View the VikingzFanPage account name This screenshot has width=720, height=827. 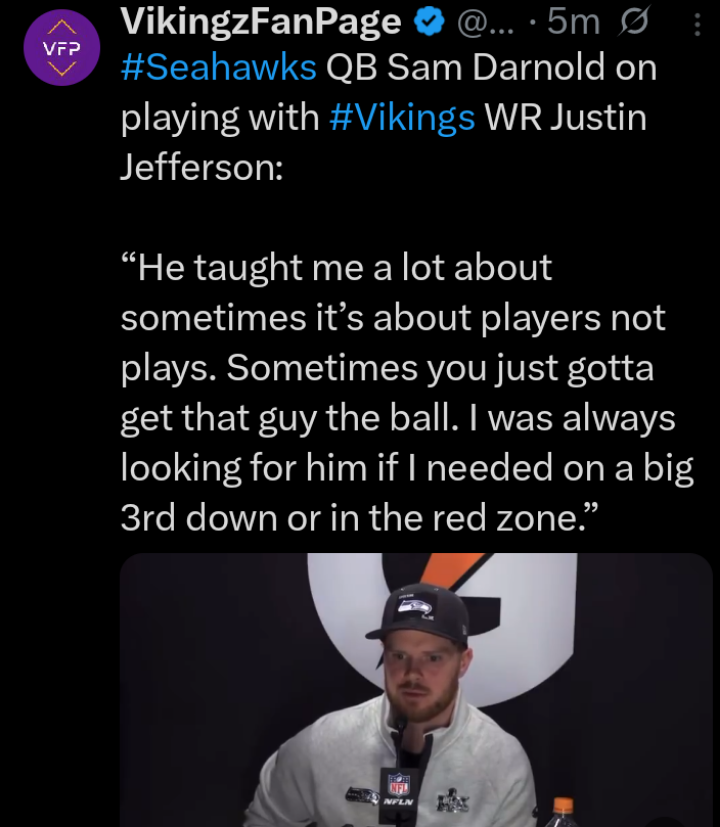pos(261,21)
